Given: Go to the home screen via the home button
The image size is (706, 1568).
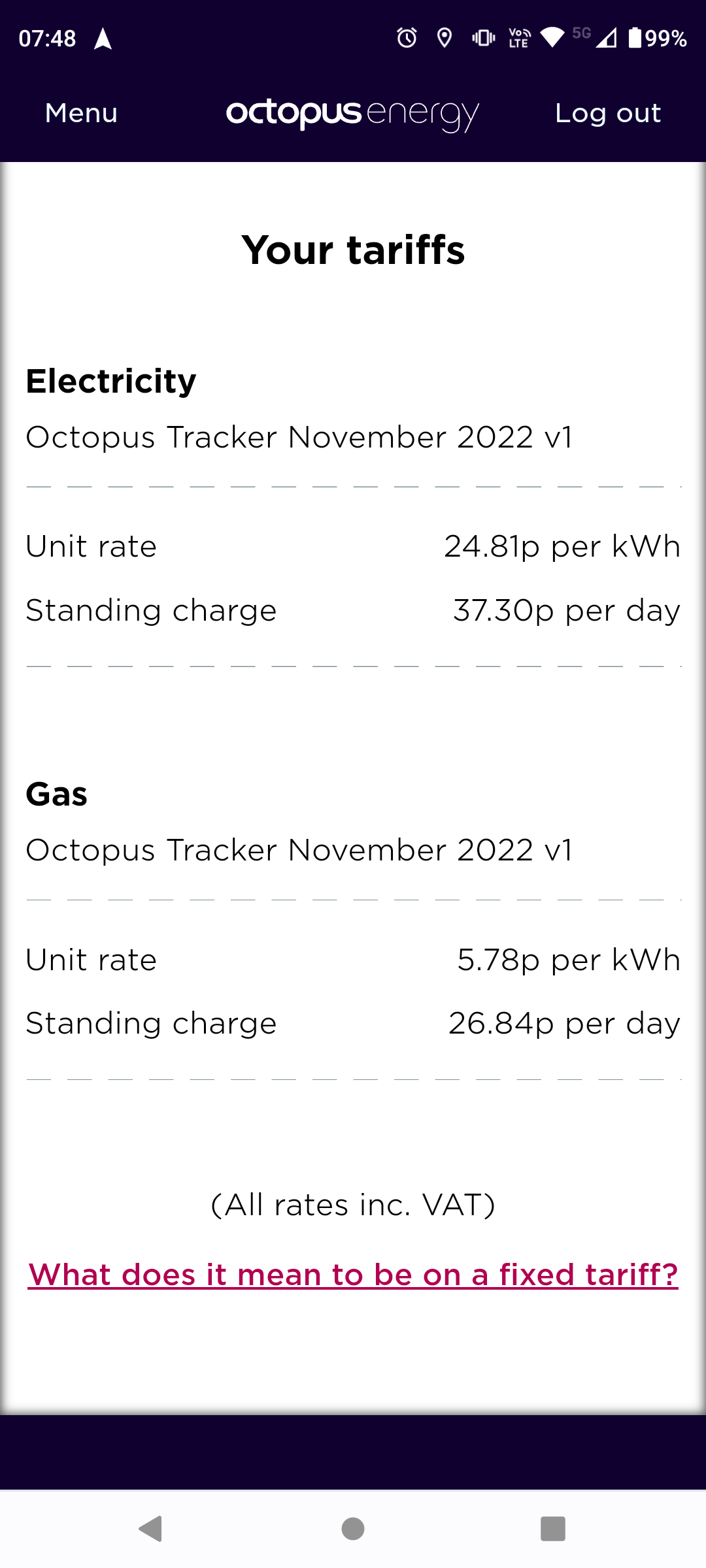Looking at the screenshot, I should [353, 1529].
